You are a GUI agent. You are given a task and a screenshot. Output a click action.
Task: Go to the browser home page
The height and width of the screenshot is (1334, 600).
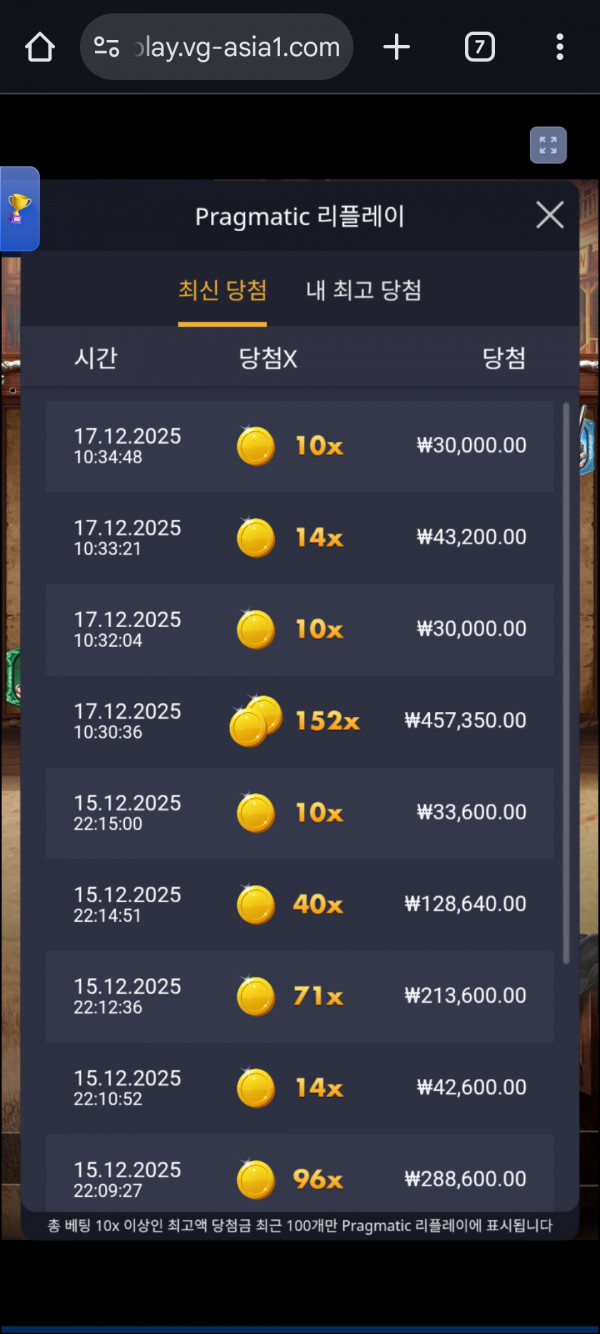39,47
